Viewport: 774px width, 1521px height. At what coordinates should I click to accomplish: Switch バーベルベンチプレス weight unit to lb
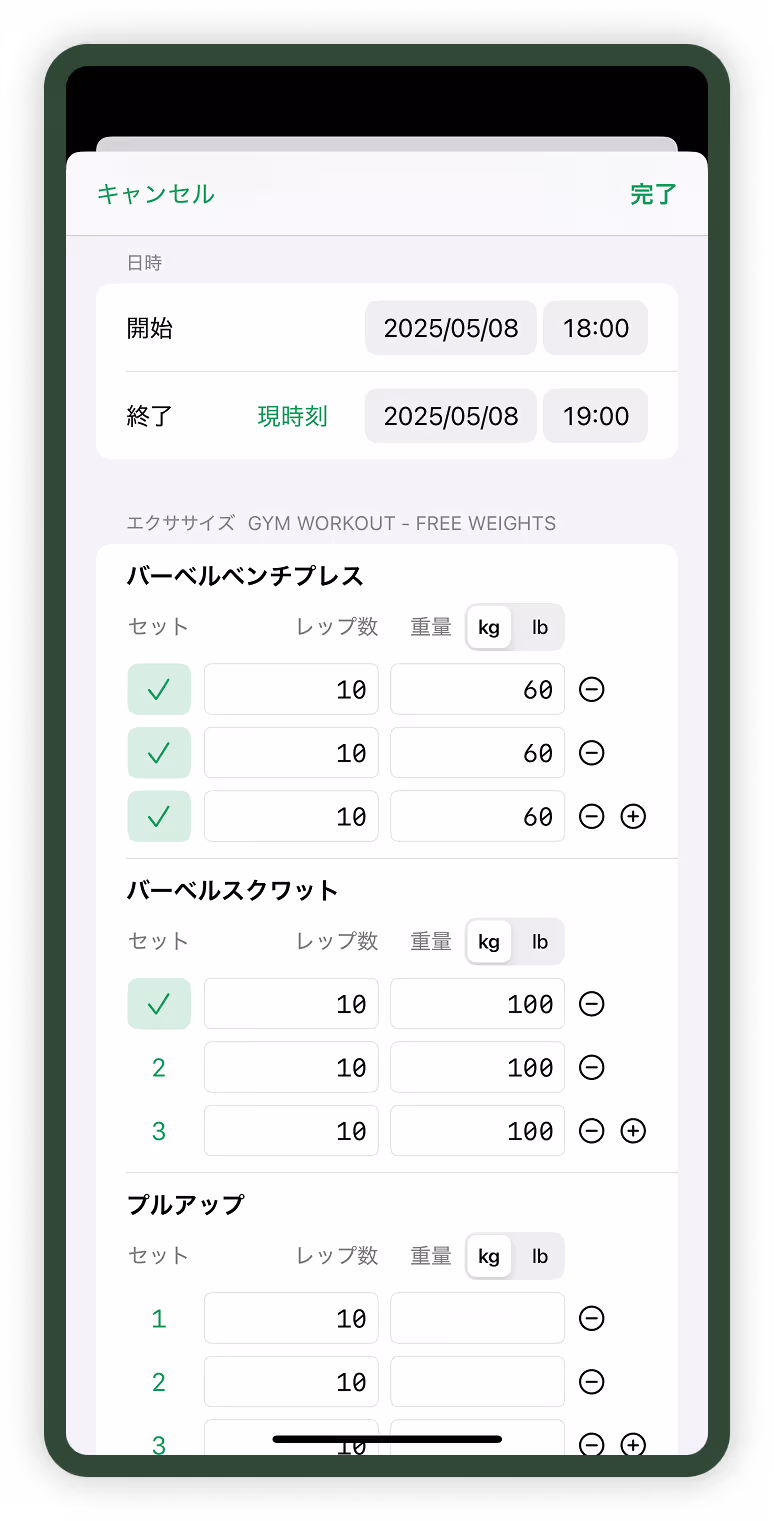[x=540, y=628]
